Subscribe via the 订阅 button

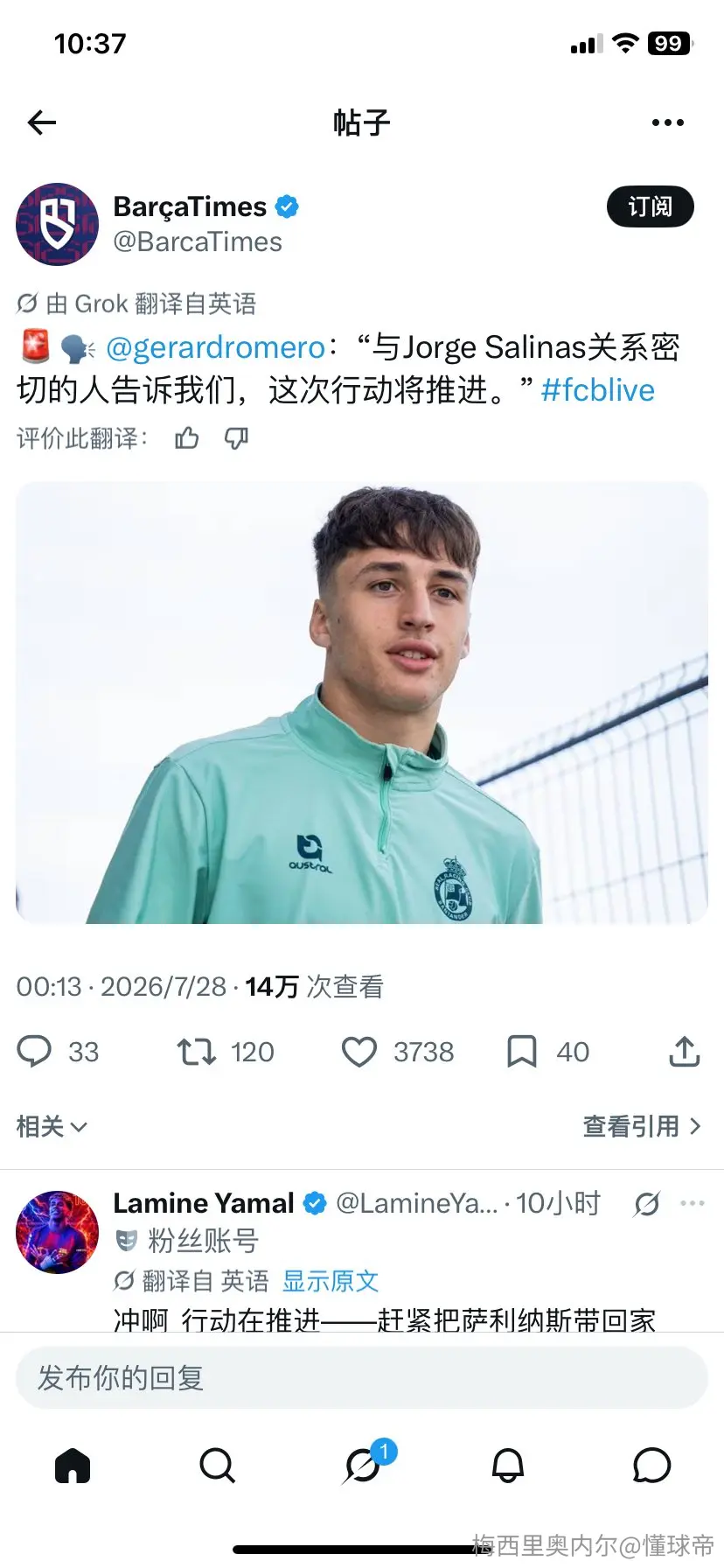(x=650, y=206)
